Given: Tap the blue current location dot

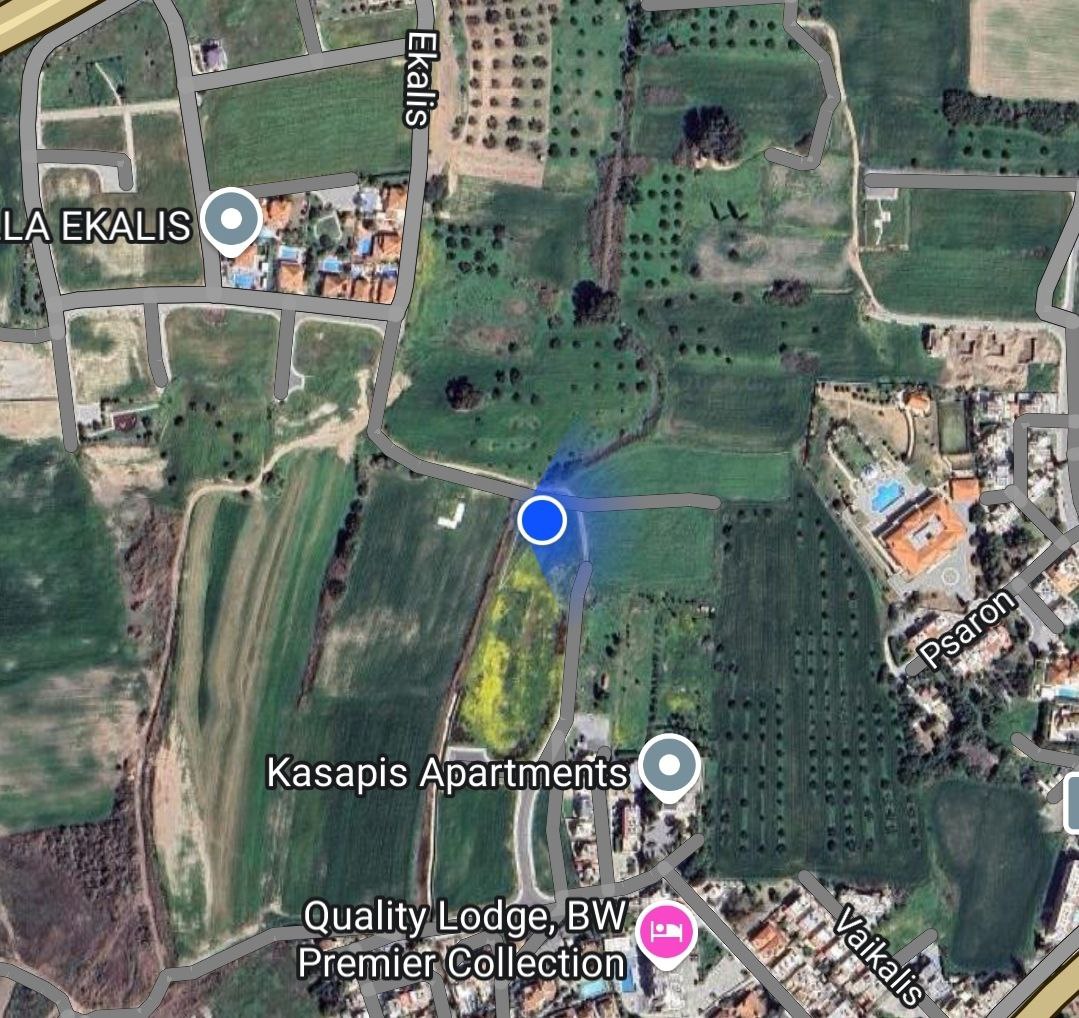Looking at the screenshot, I should [x=542, y=520].
